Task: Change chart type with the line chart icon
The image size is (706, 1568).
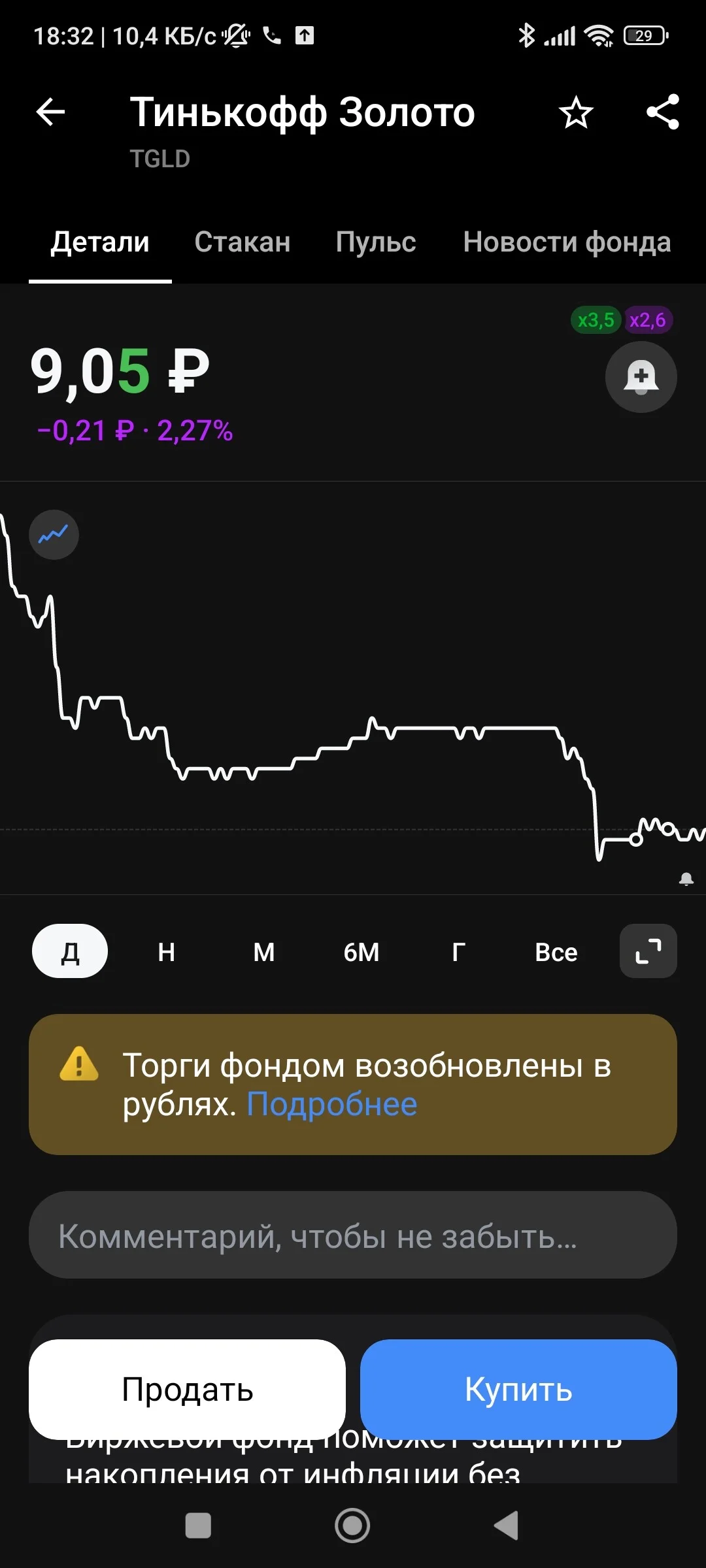Action: (x=54, y=534)
